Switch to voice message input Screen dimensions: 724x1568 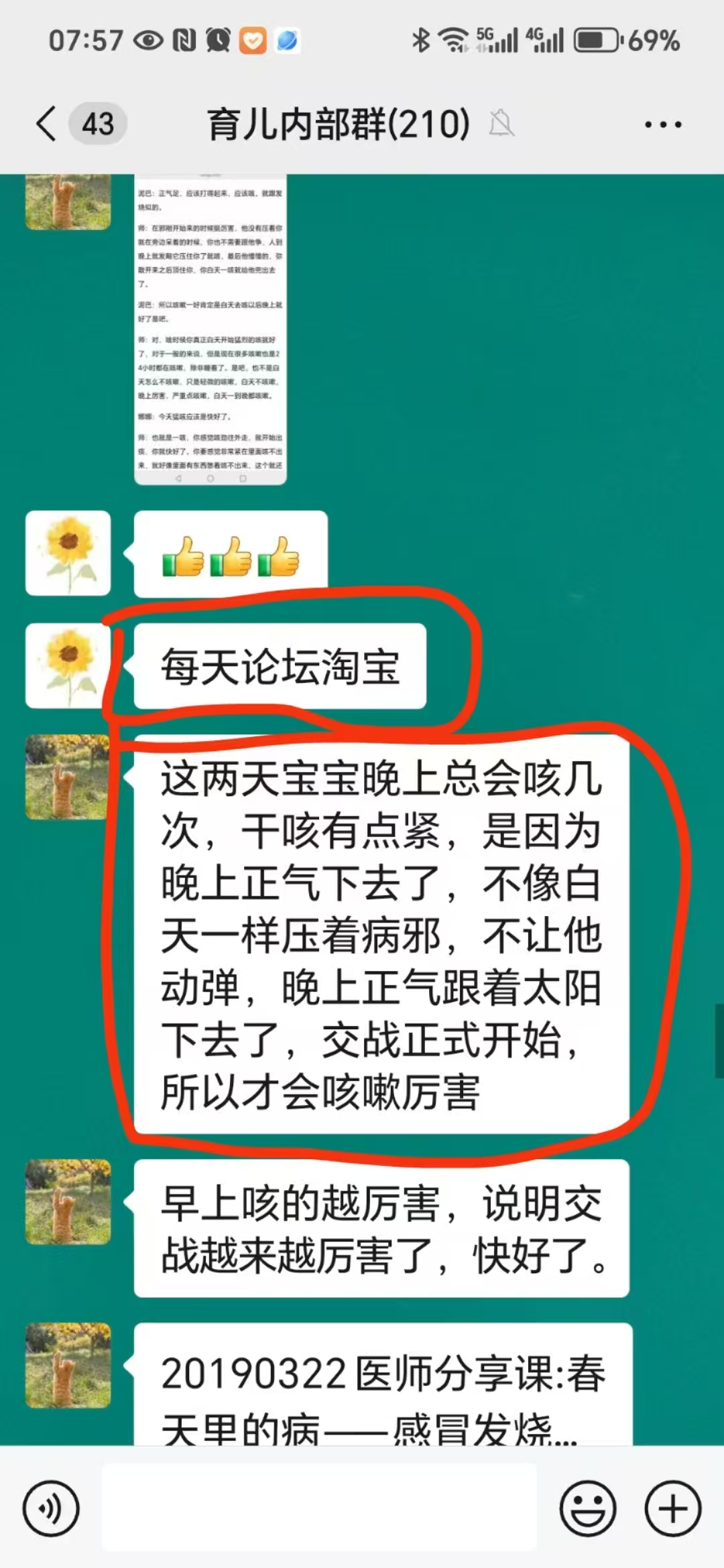[x=51, y=1509]
